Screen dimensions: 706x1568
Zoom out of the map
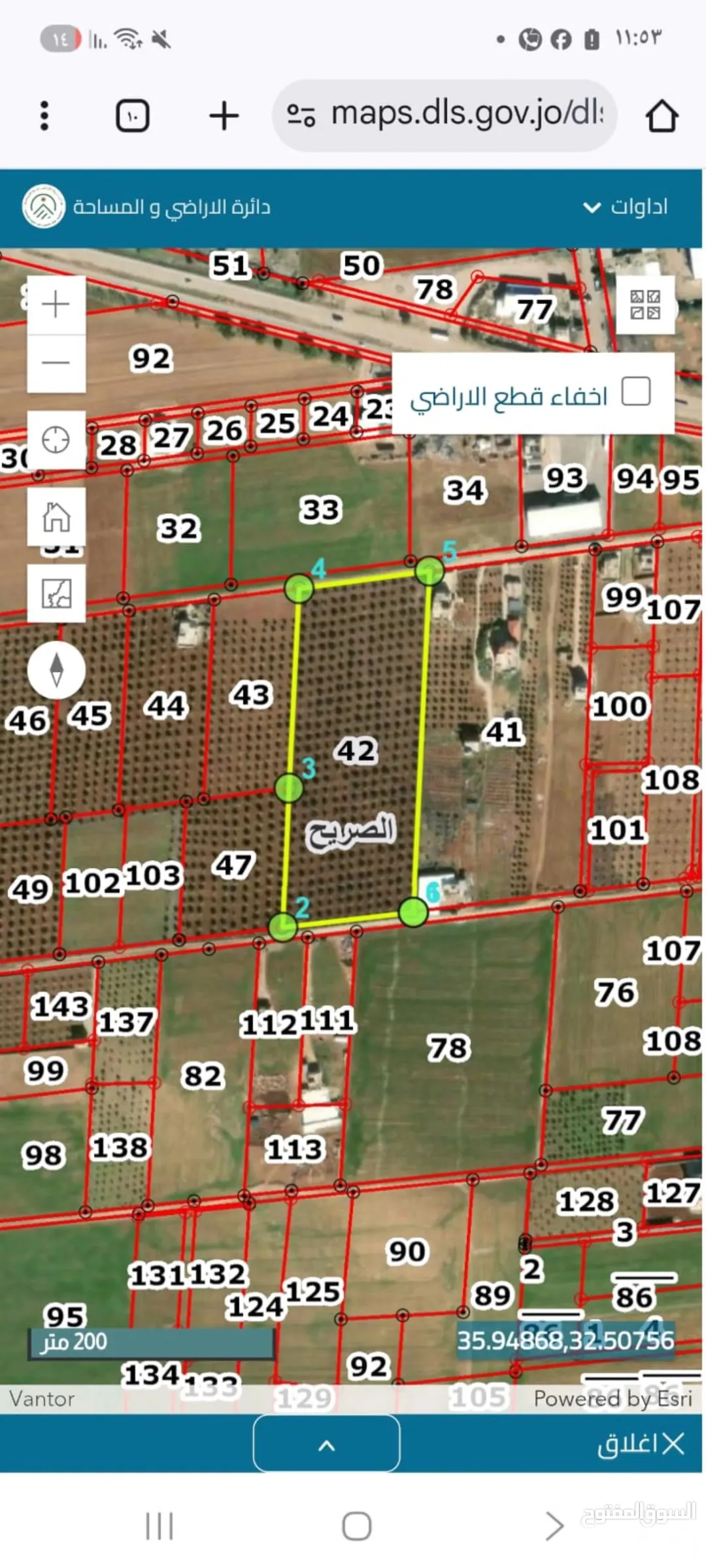[x=56, y=363]
